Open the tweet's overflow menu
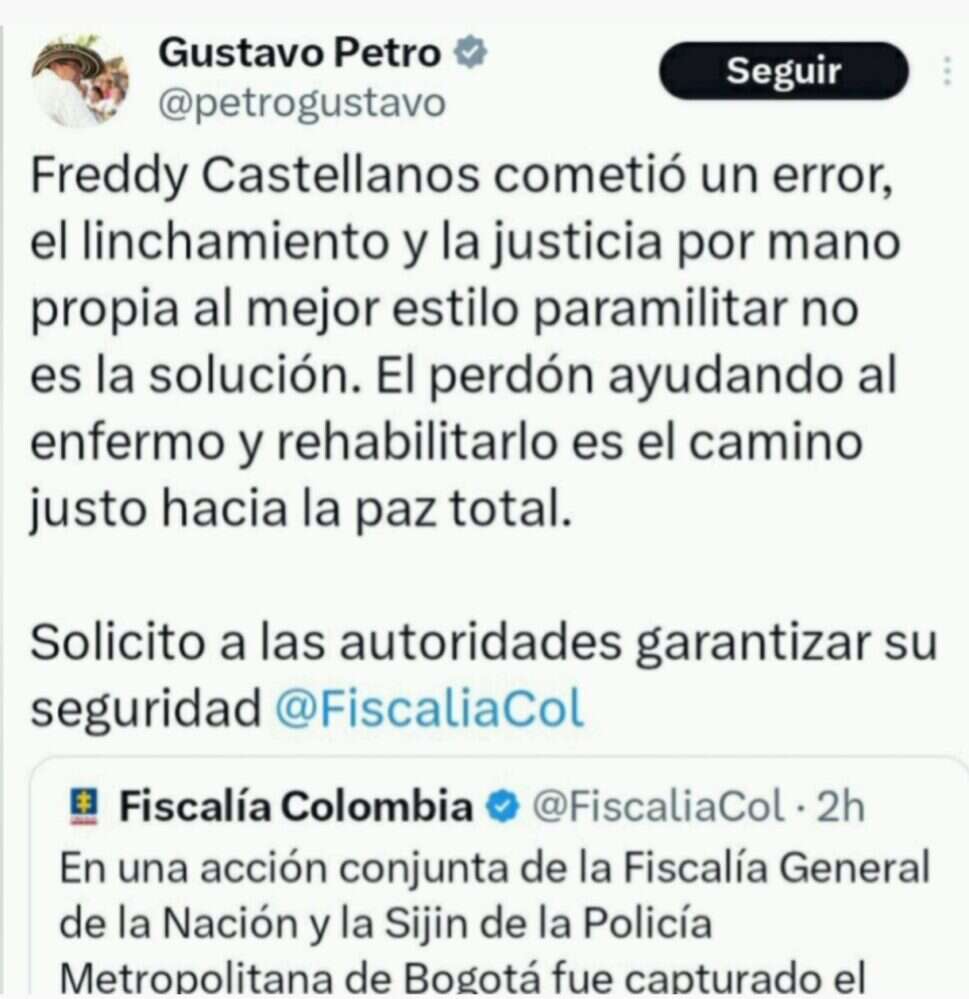Screen dimensions: 969x999 coord(946,71)
